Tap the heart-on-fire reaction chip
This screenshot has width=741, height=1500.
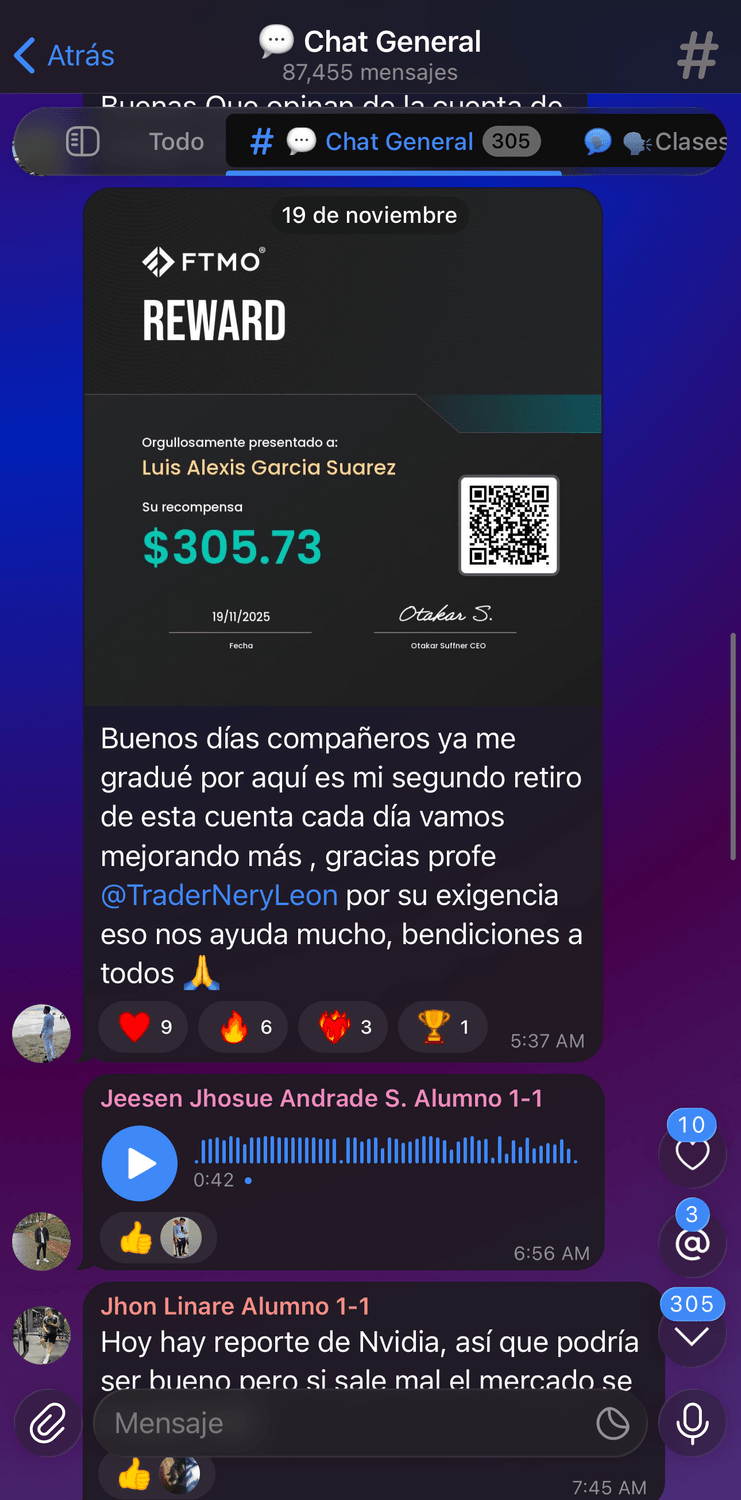pos(344,1027)
